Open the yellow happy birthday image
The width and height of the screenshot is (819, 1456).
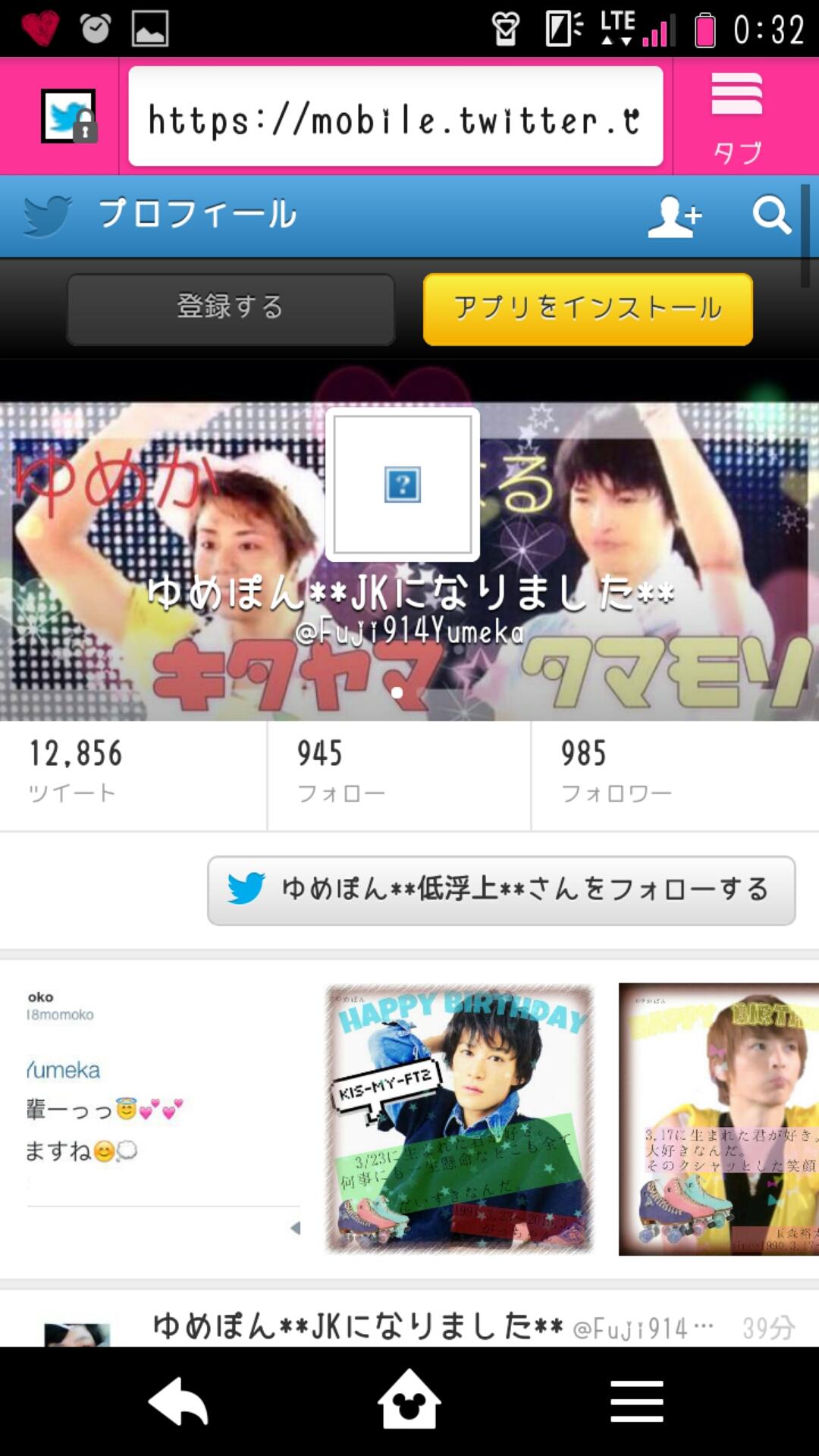coord(718,1119)
